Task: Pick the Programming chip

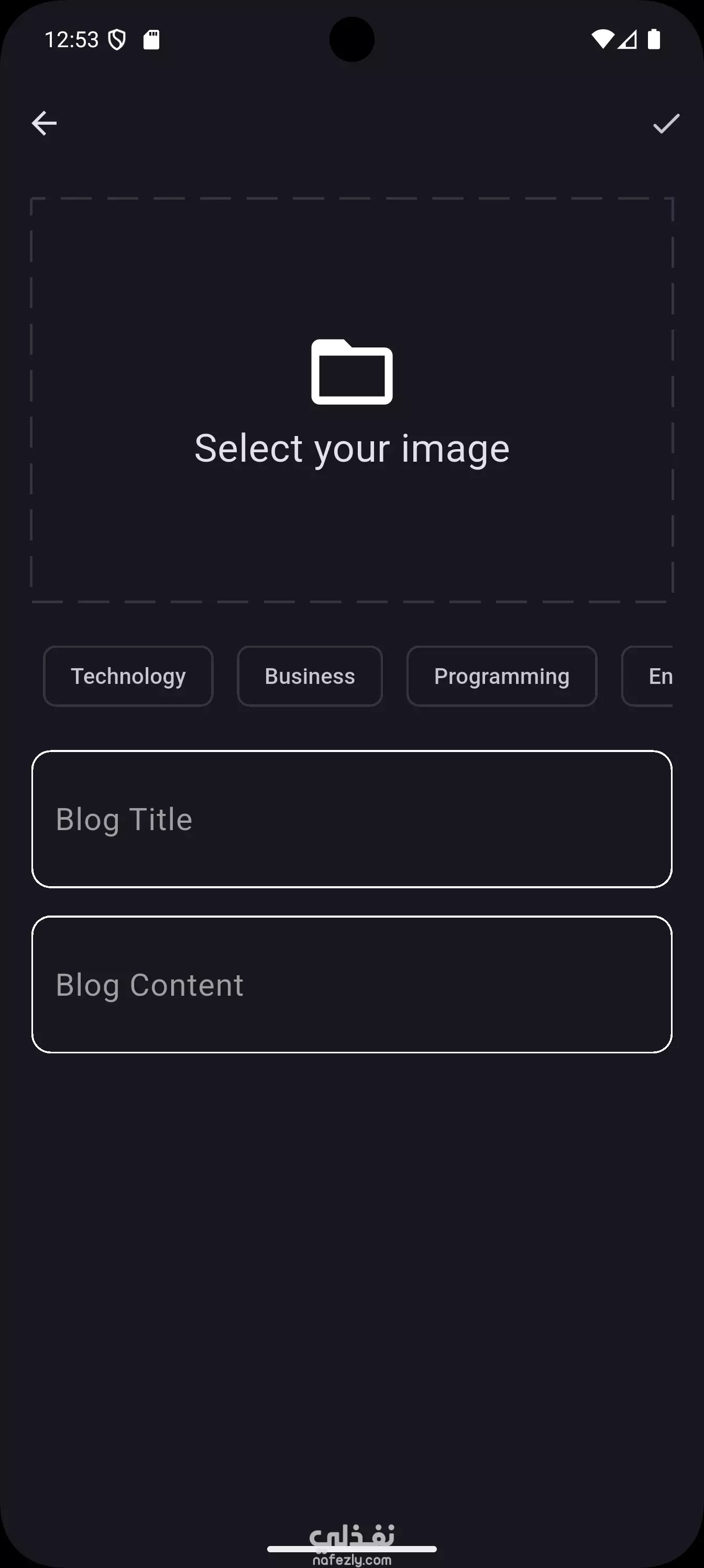Action: click(x=502, y=676)
